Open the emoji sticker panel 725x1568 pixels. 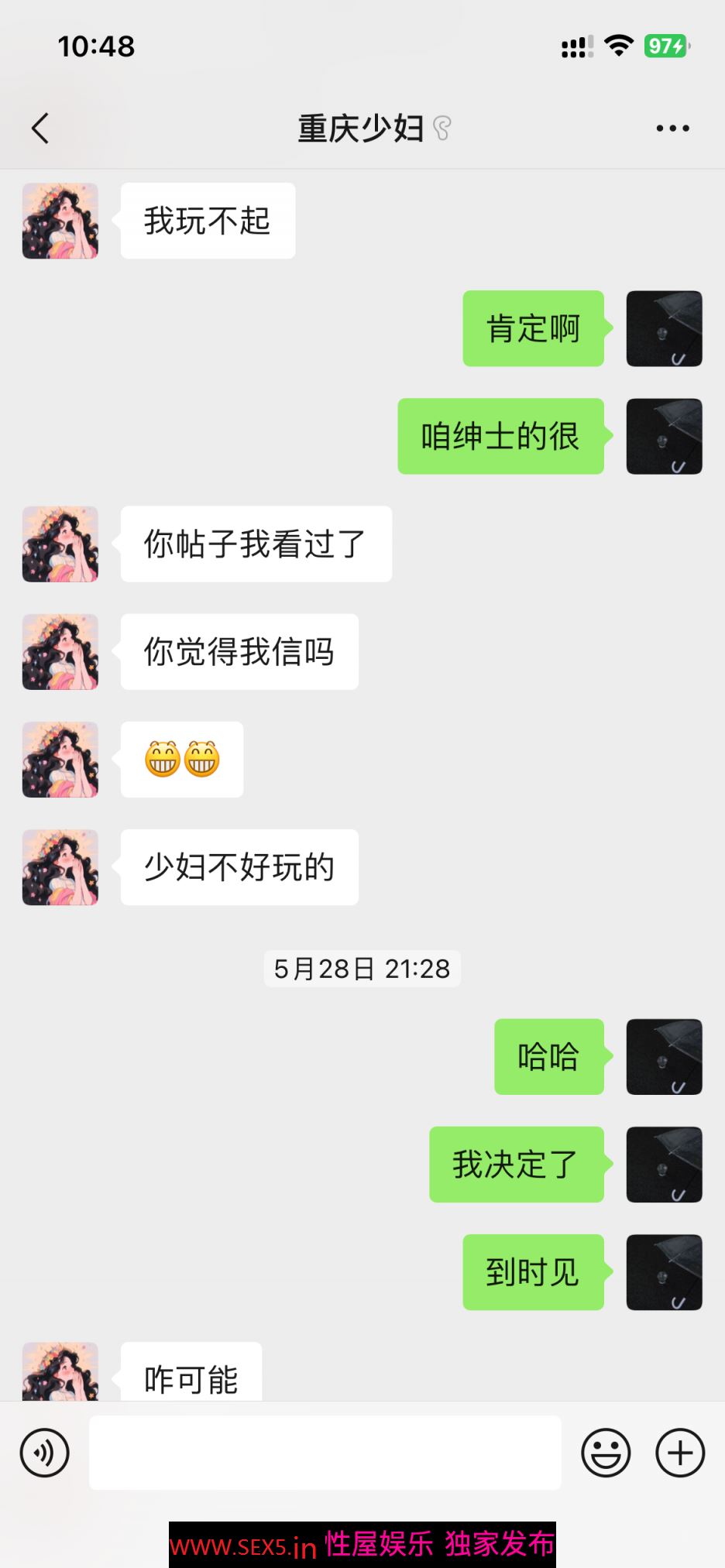pyautogui.click(x=606, y=1453)
